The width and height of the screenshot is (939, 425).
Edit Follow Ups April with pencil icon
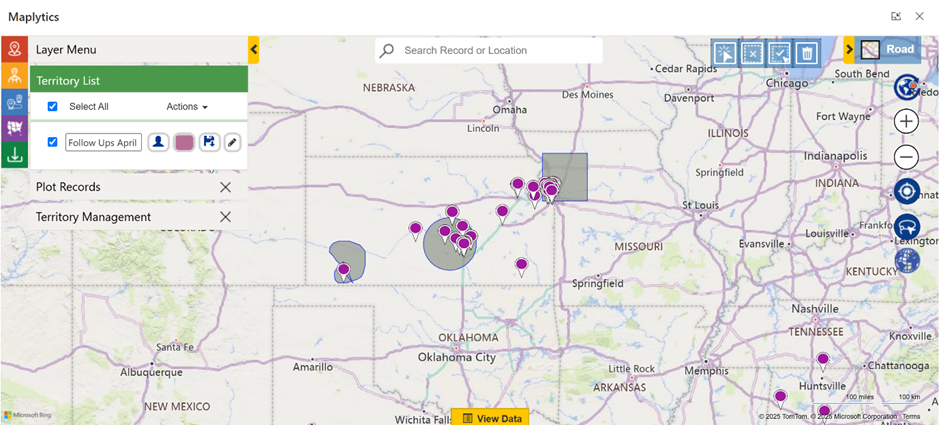pos(232,142)
